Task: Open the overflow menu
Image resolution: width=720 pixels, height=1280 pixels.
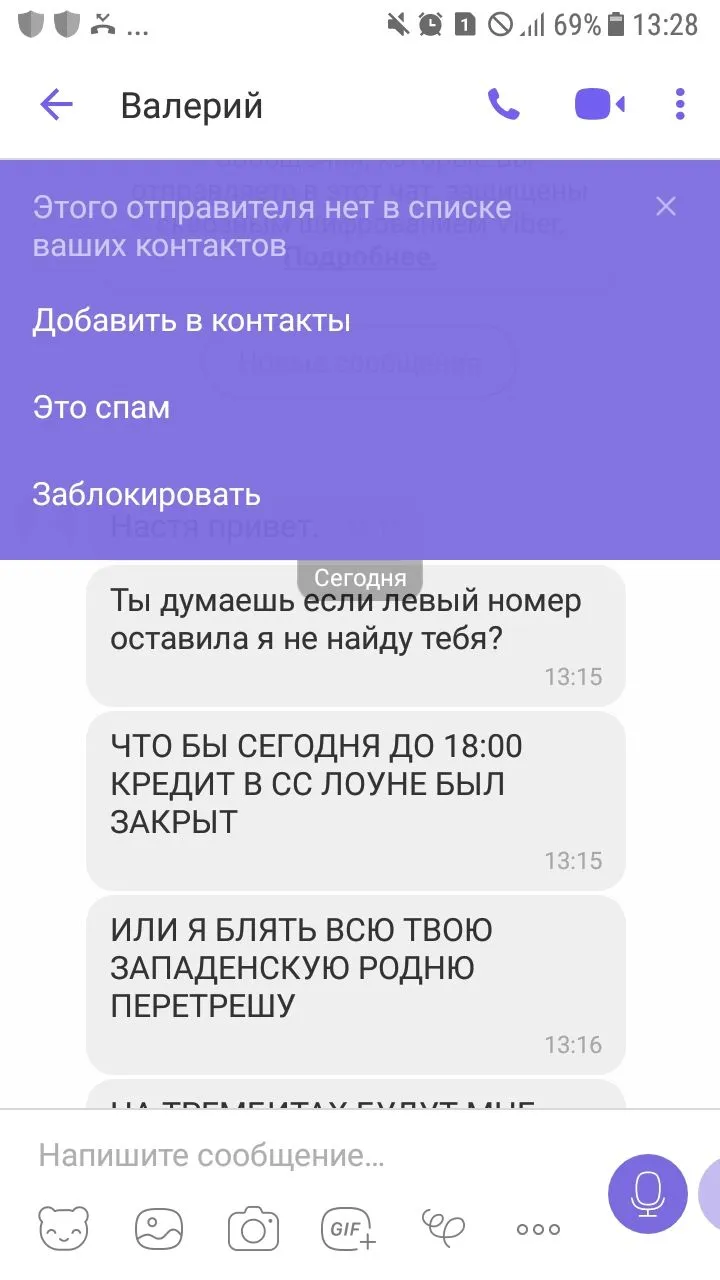Action: point(680,105)
